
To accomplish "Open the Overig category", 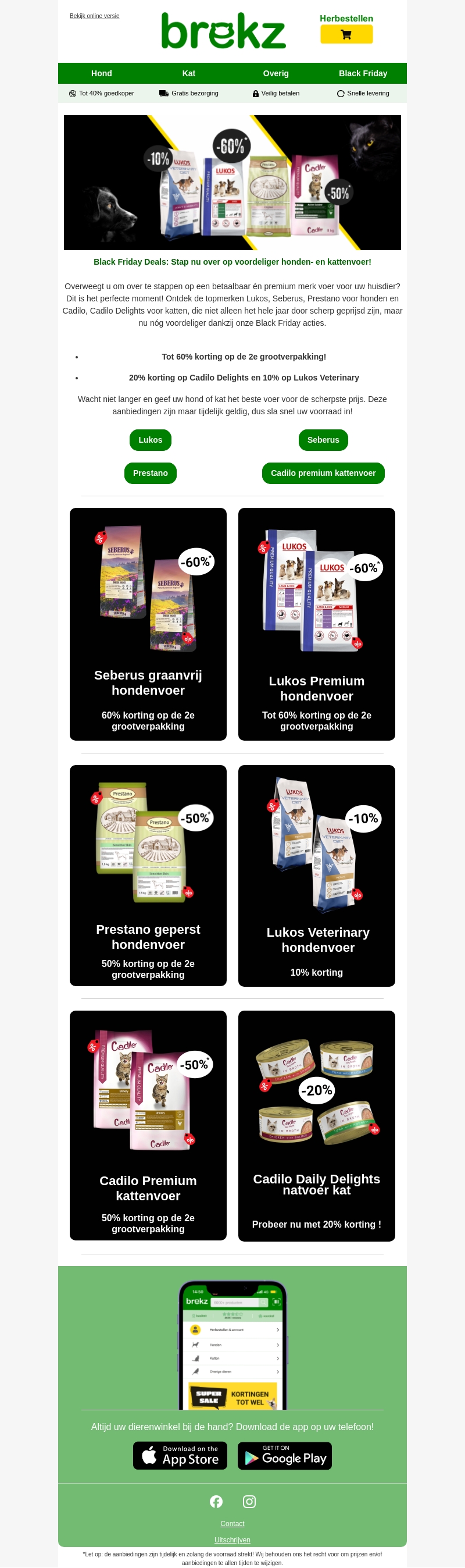I will (276, 73).
